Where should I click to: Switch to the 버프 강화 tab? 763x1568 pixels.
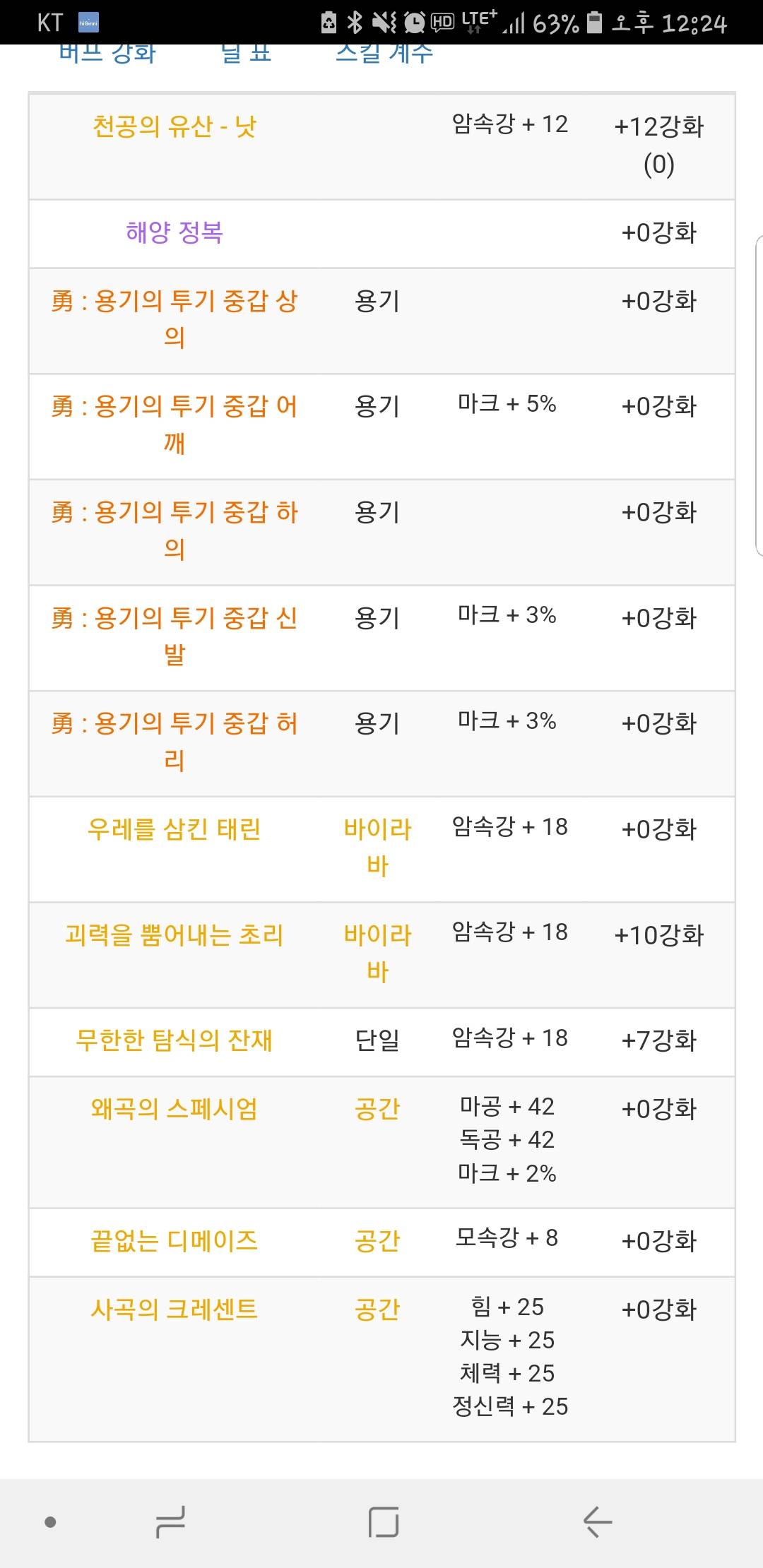pyautogui.click(x=107, y=54)
